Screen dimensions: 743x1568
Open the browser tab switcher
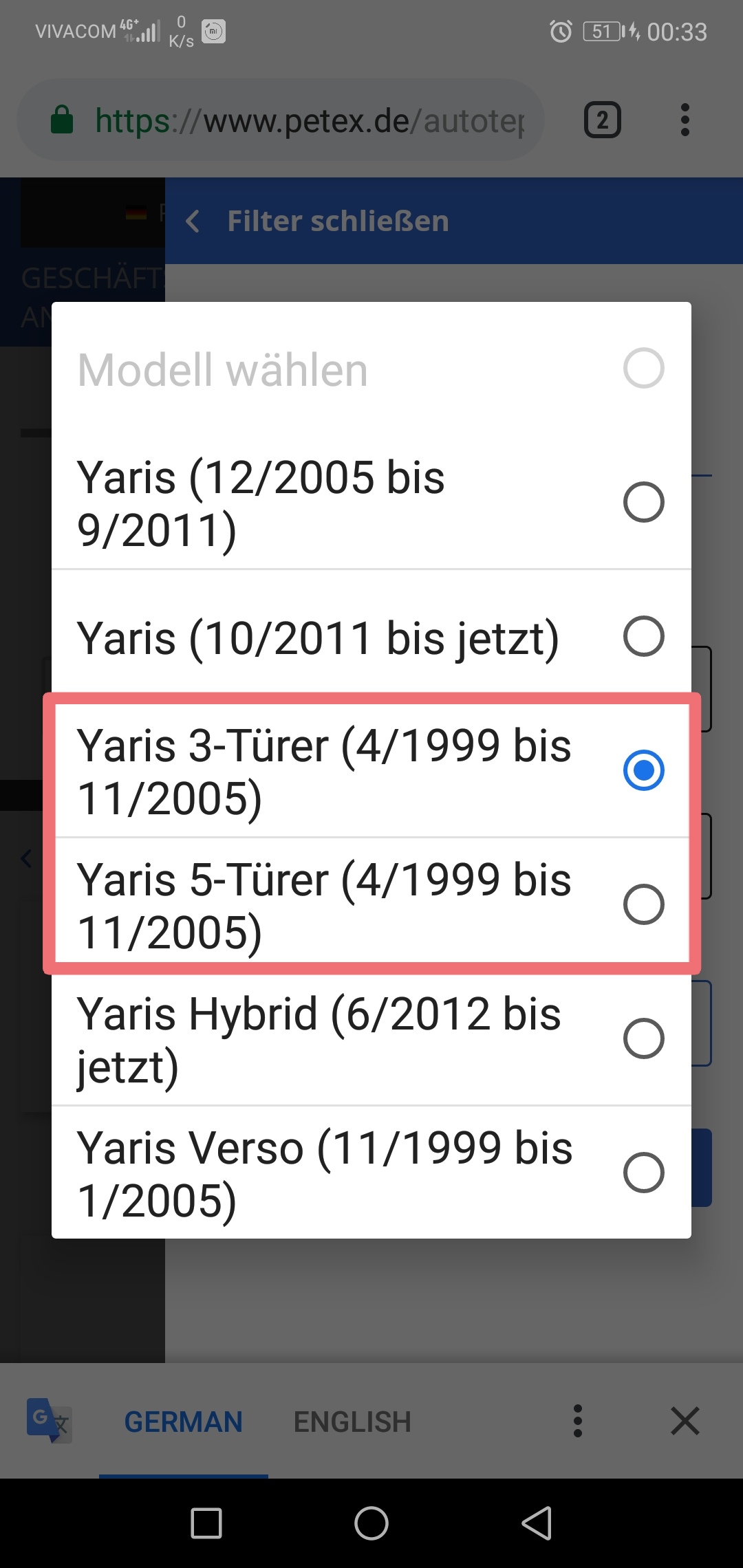click(x=602, y=121)
